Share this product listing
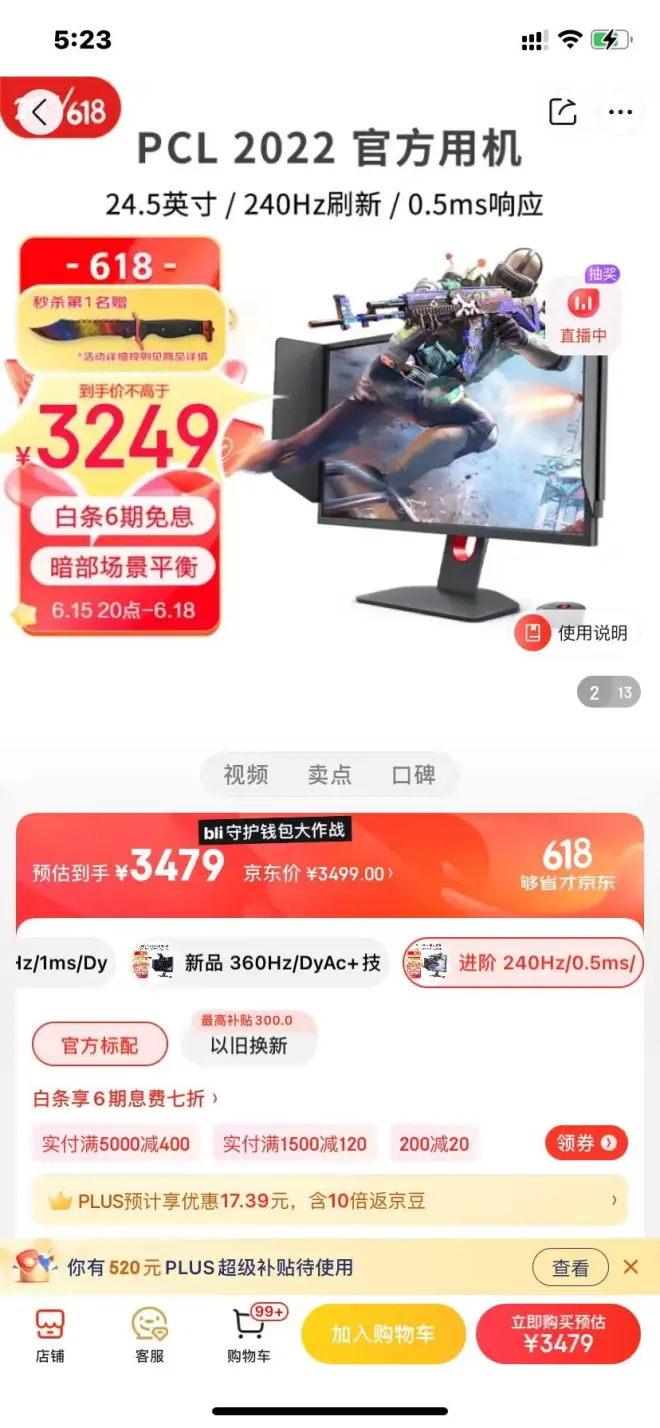 pyautogui.click(x=563, y=112)
